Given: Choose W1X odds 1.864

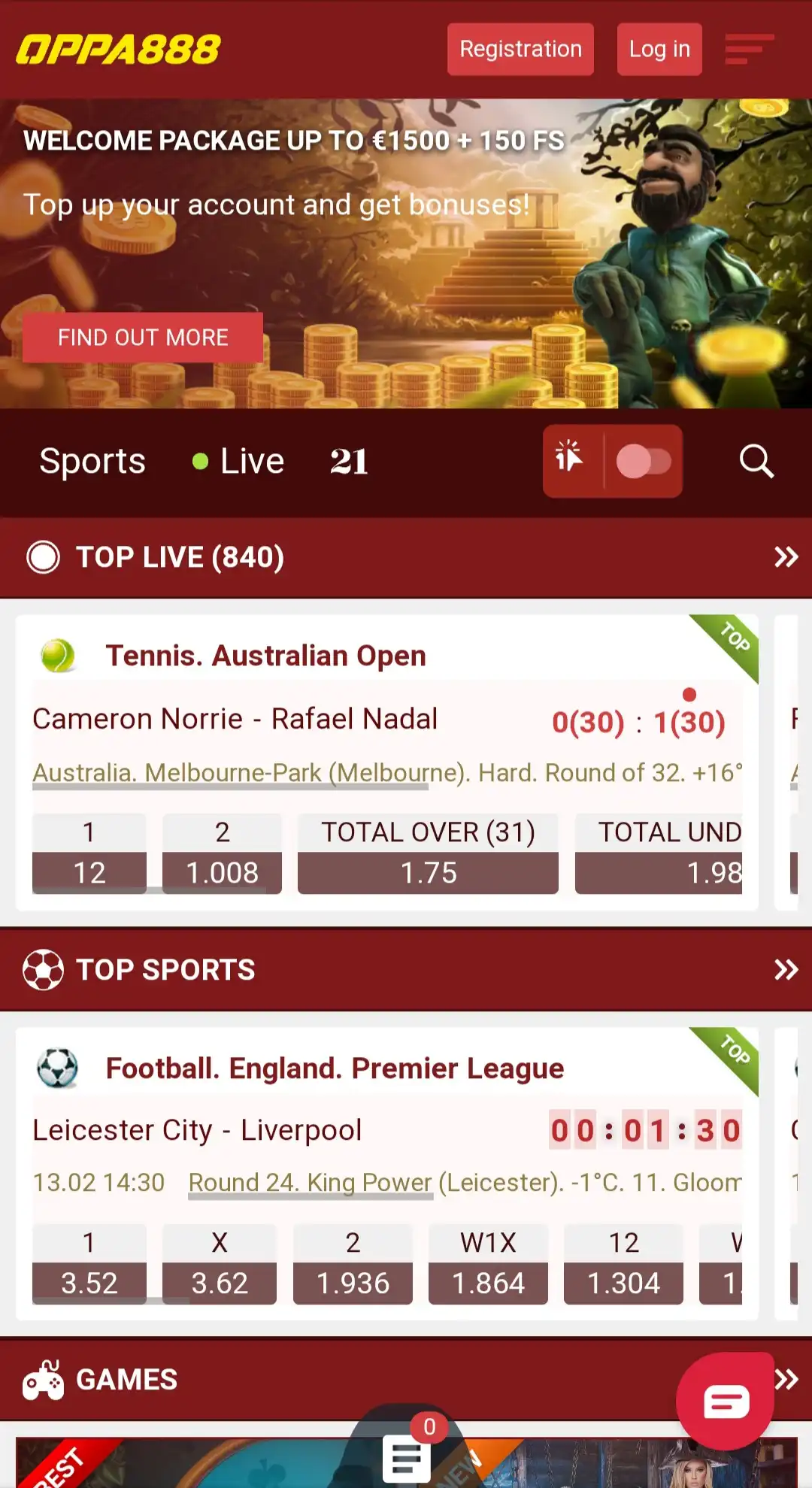Looking at the screenshot, I should click(488, 1283).
